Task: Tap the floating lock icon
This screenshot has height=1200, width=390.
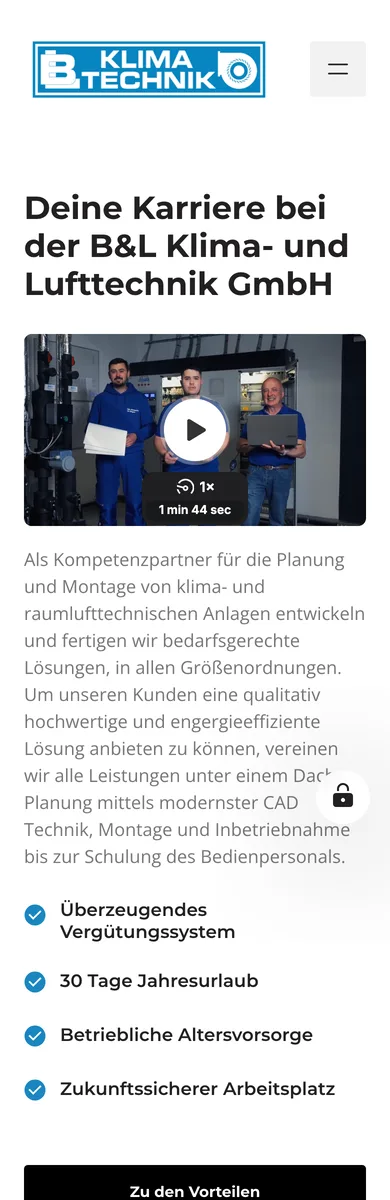Action: coord(343,796)
